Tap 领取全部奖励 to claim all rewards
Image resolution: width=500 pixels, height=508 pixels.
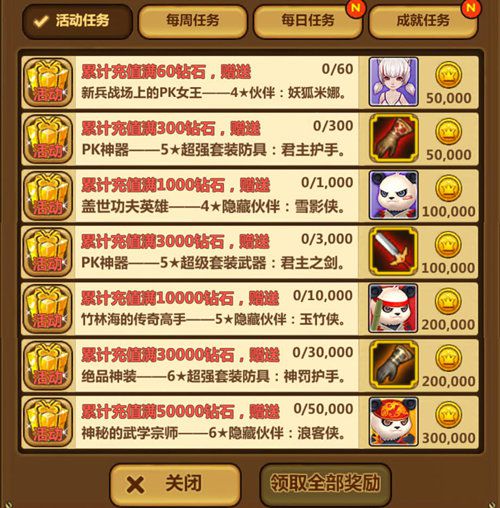coord(325,484)
